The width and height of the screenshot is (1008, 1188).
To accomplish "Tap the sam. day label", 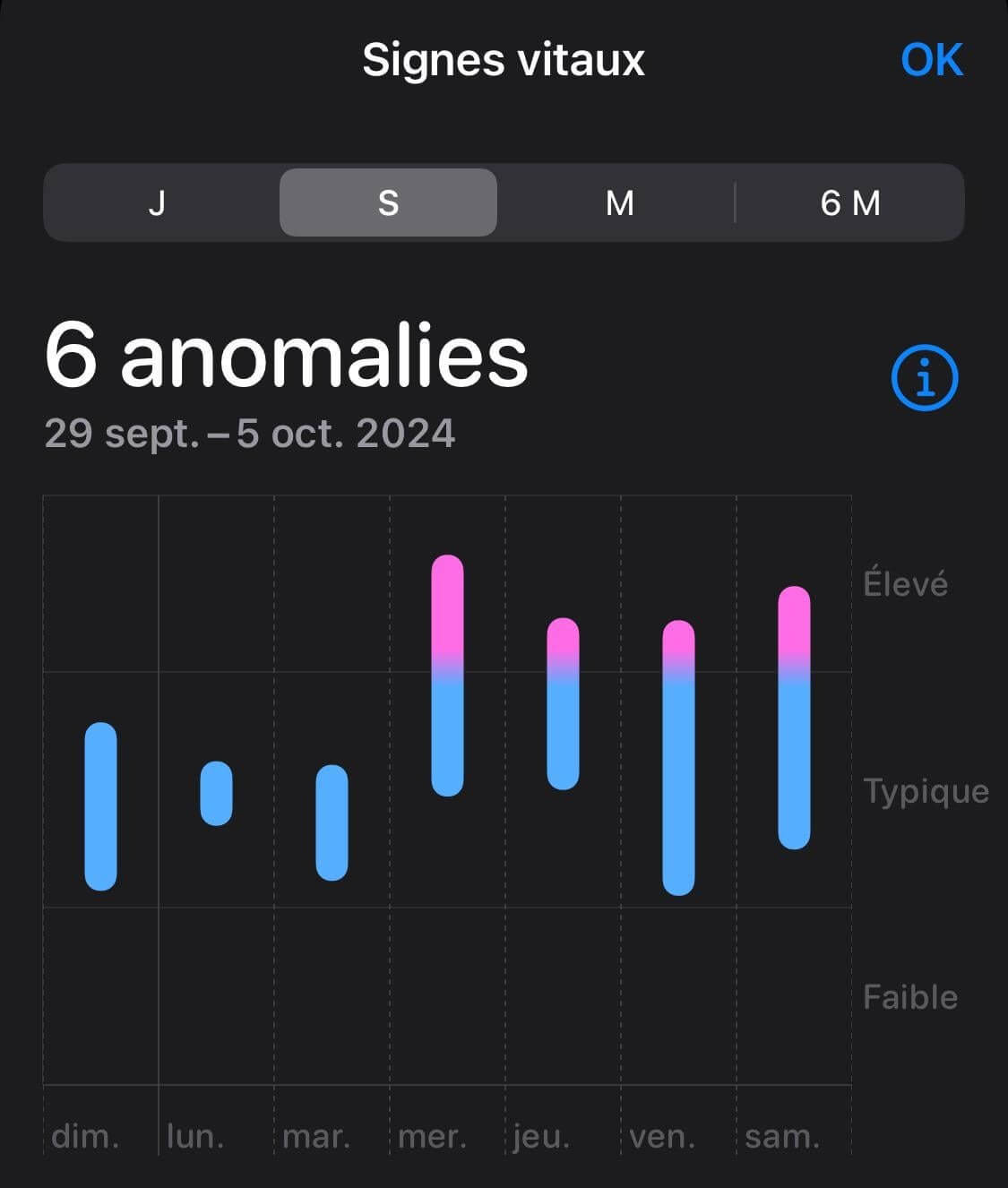I will [783, 1137].
